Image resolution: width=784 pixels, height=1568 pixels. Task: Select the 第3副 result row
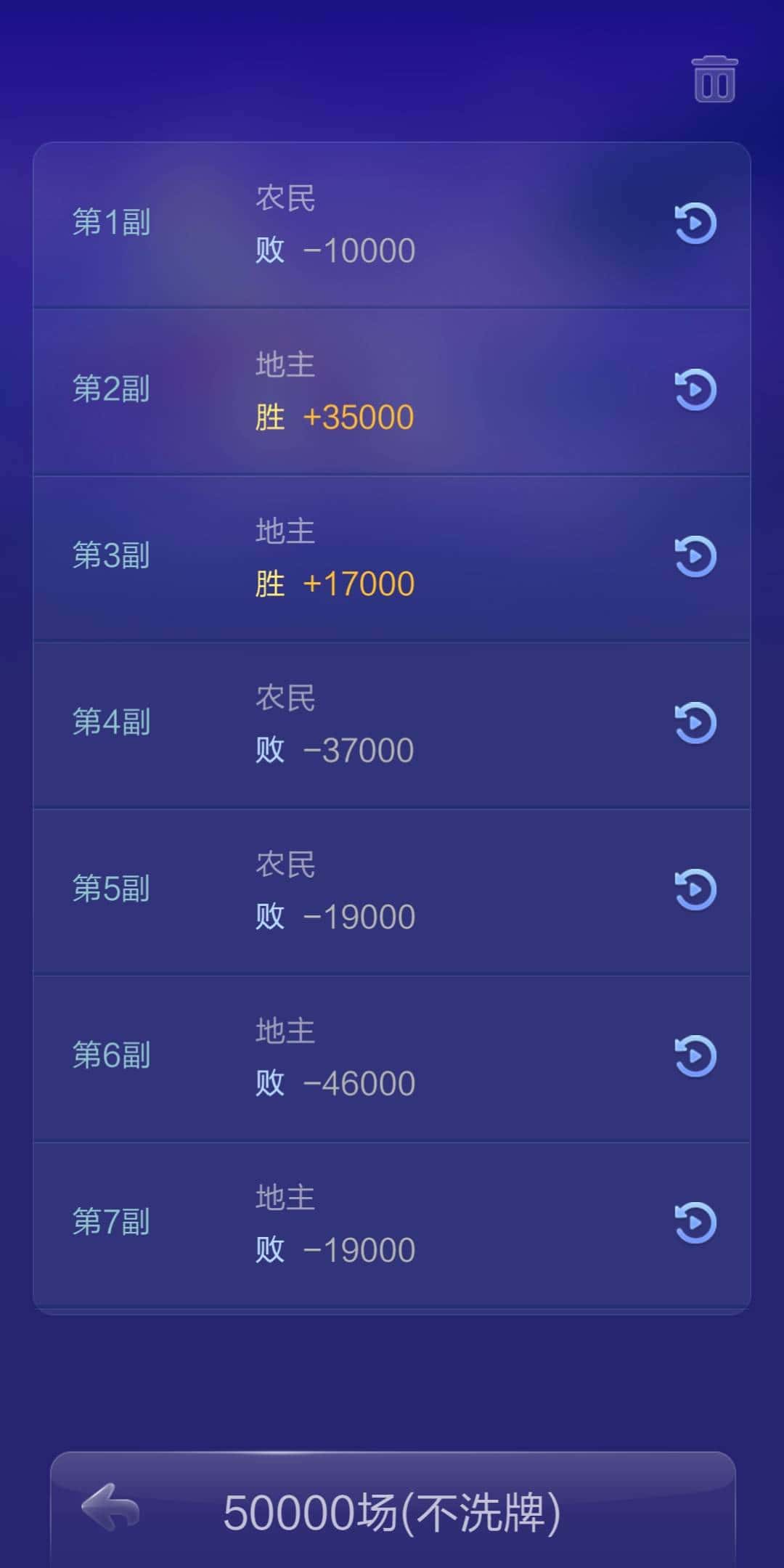tap(327, 558)
